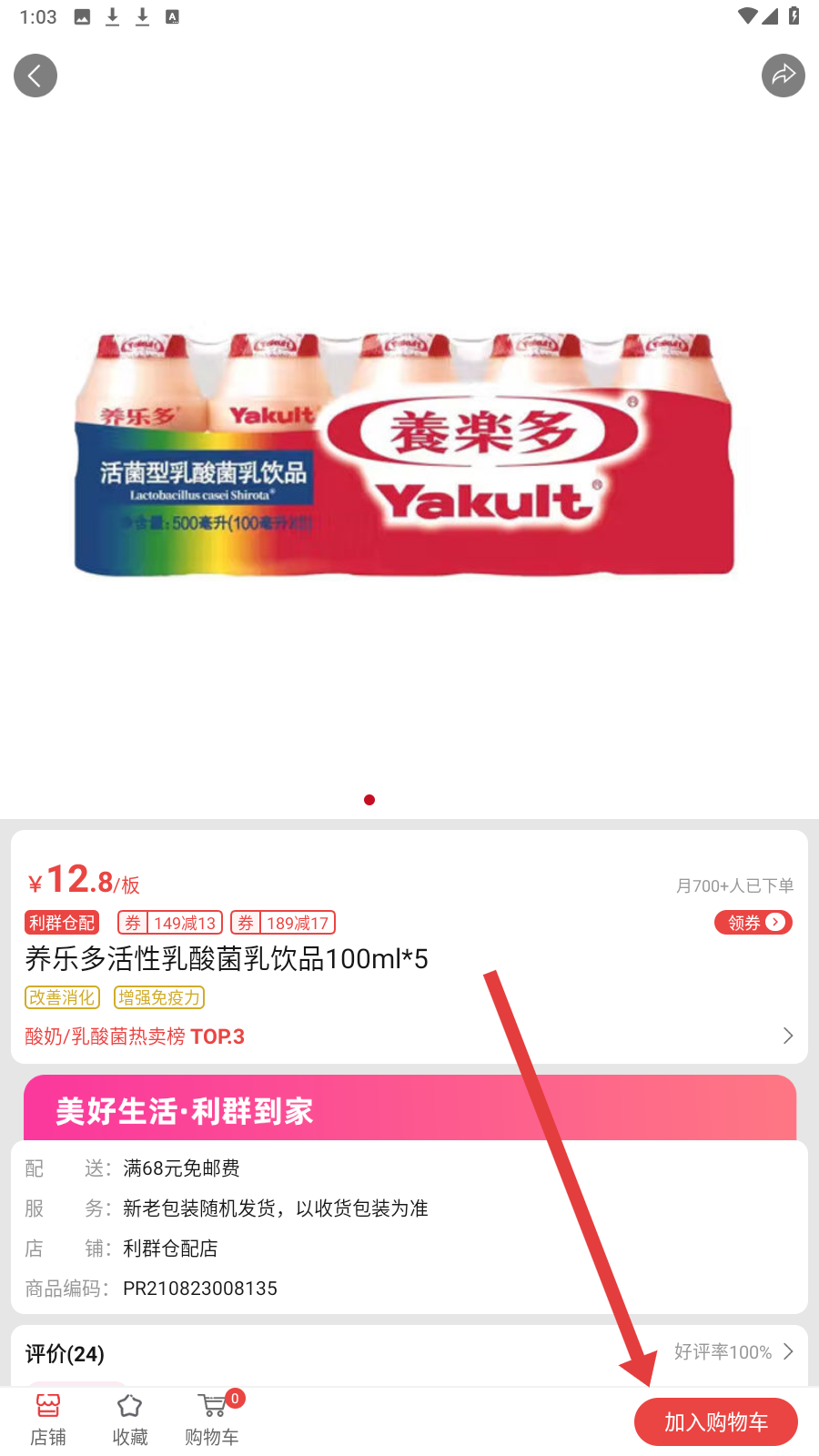Open the 美好生活·利群到家 banner
819x1456 pixels.
pyautogui.click(x=409, y=1110)
